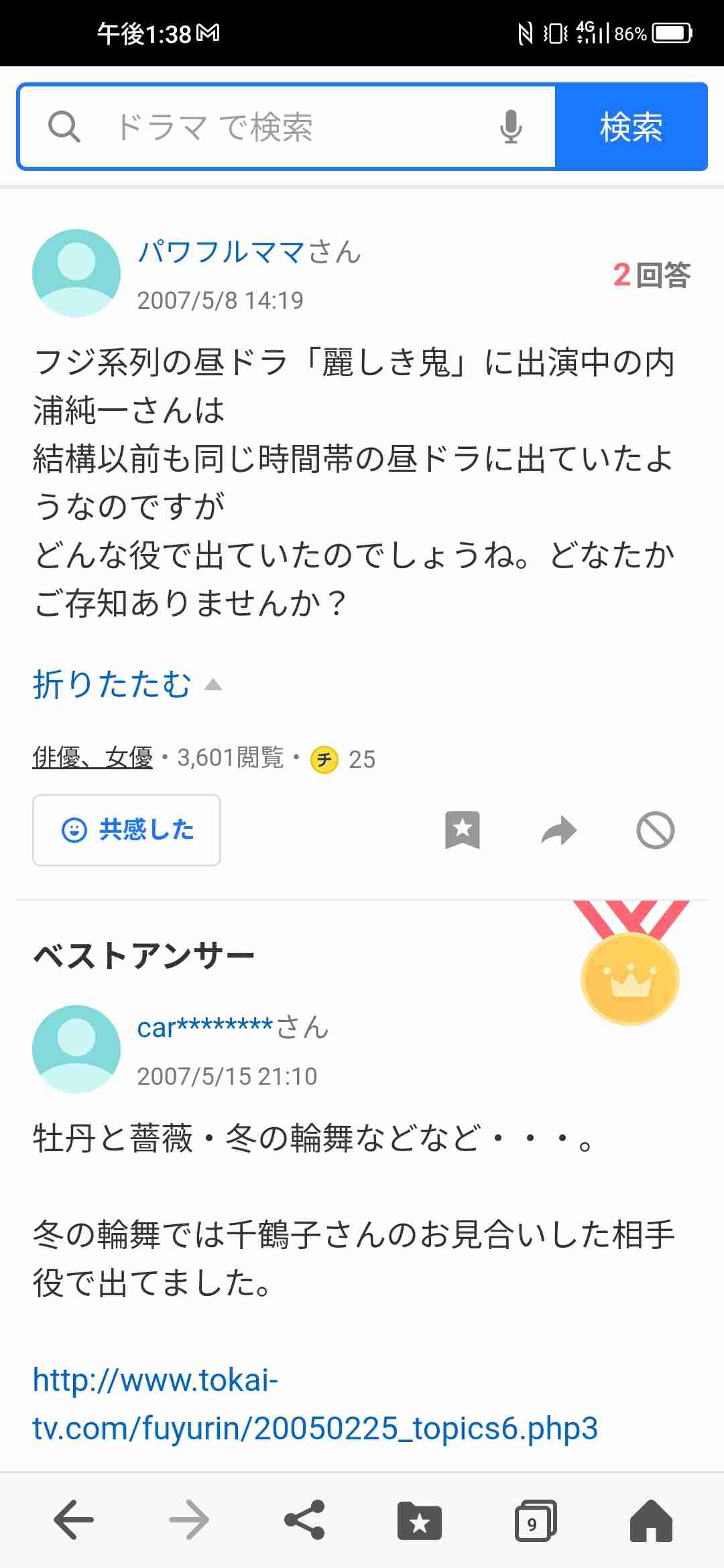Open the tokai-tv.com fuyurin link

315,1404
